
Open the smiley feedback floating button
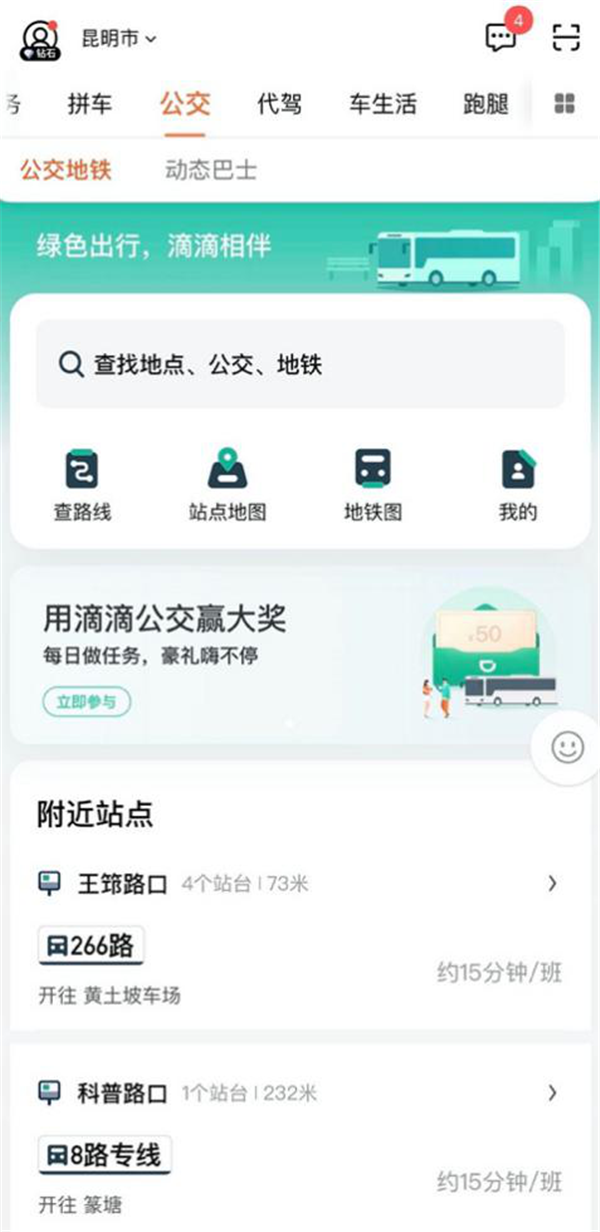pyautogui.click(x=567, y=747)
